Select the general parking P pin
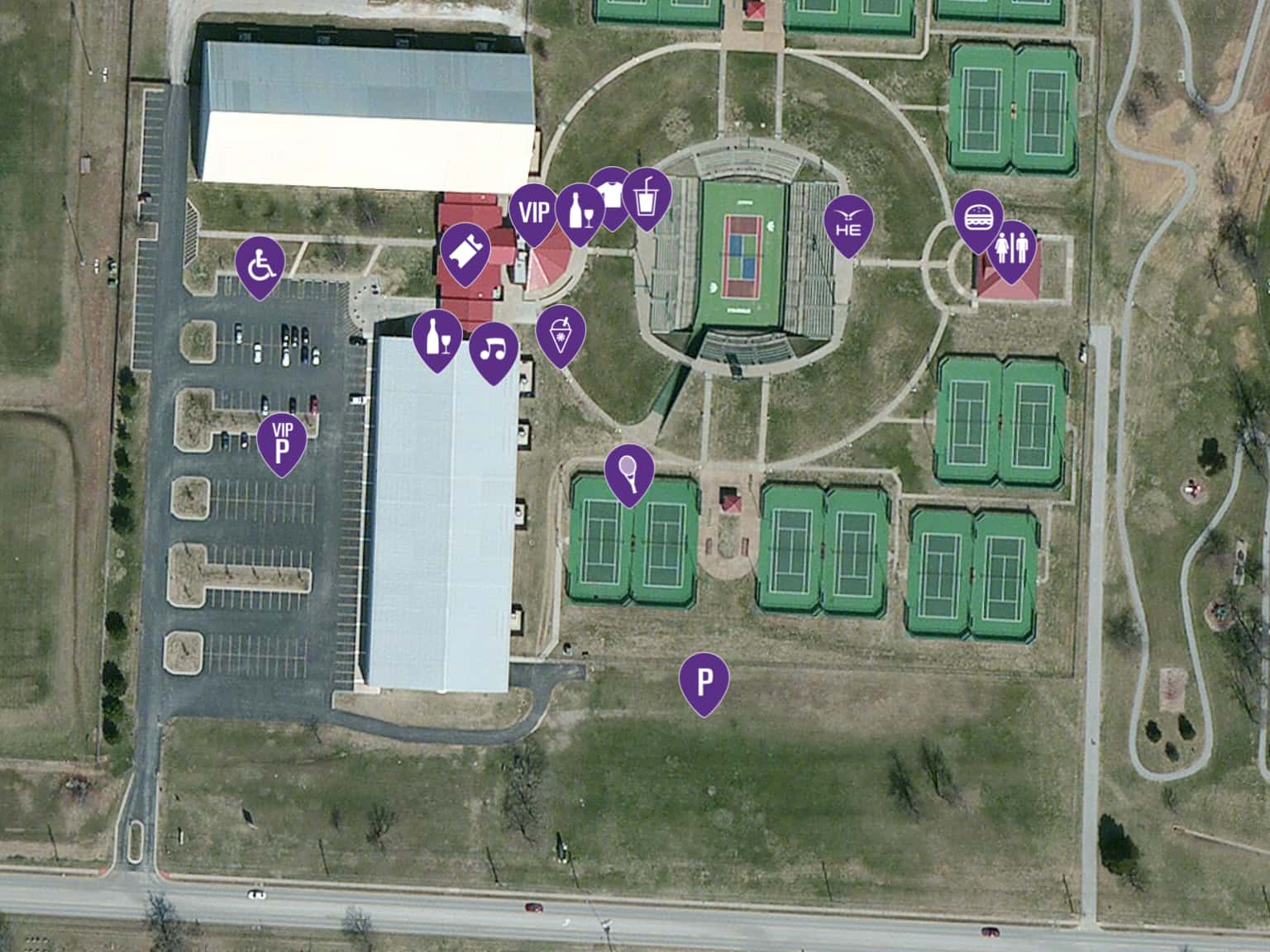Screen dimensions: 1270x952 tap(704, 681)
